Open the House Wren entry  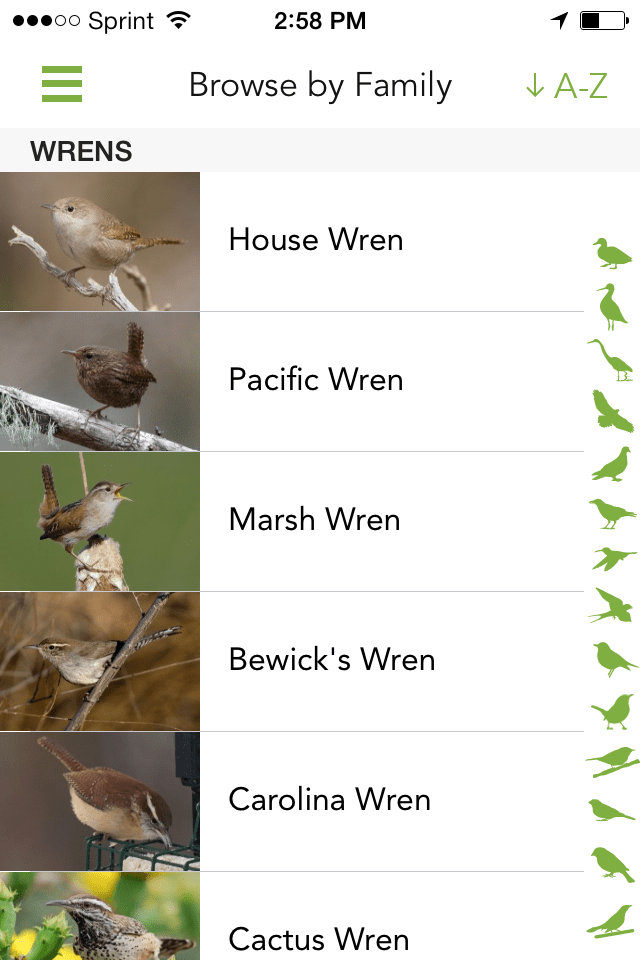[x=316, y=240]
